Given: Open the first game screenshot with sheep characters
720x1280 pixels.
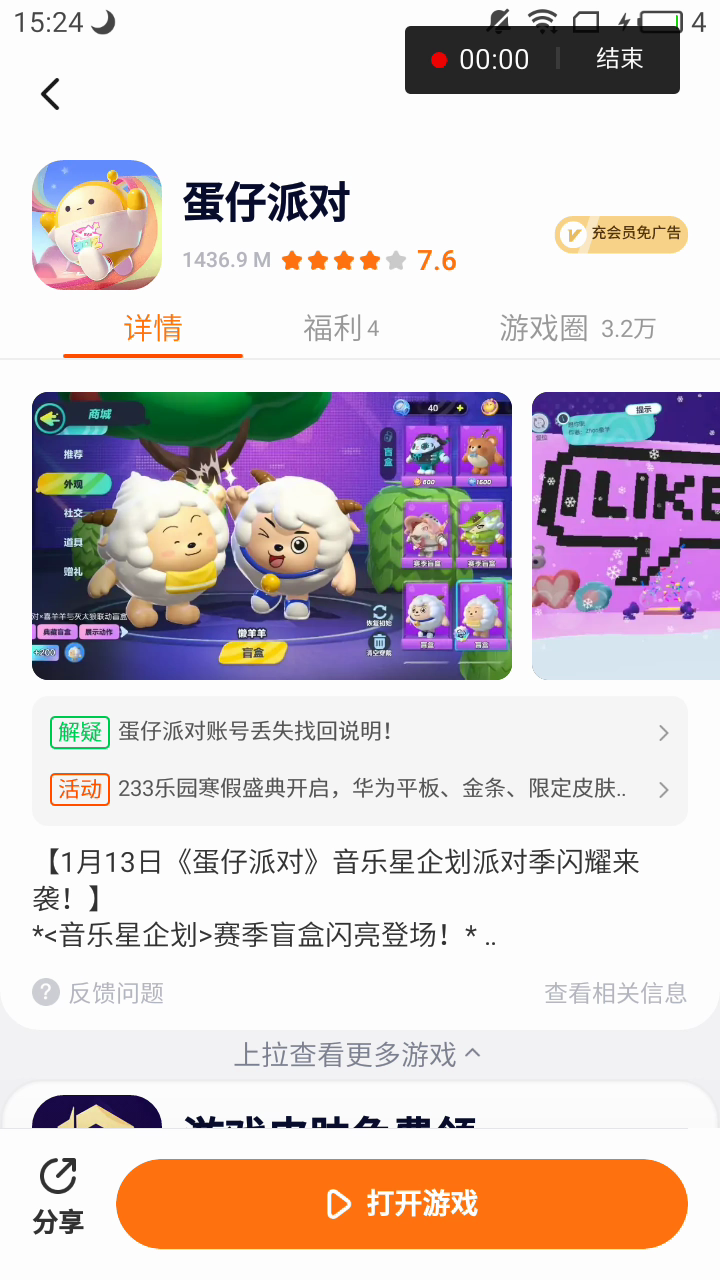Looking at the screenshot, I should [x=272, y=536].
